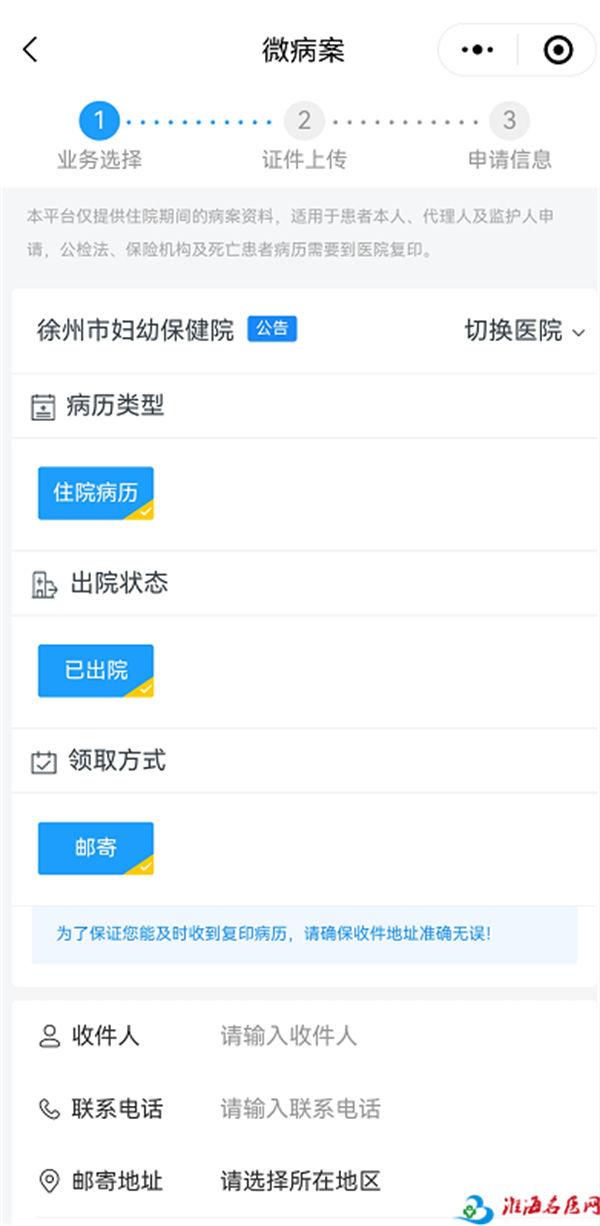Close the mini program with the circle icon
This screenshot has height=1226, width=600.
[x=558, y=50]
